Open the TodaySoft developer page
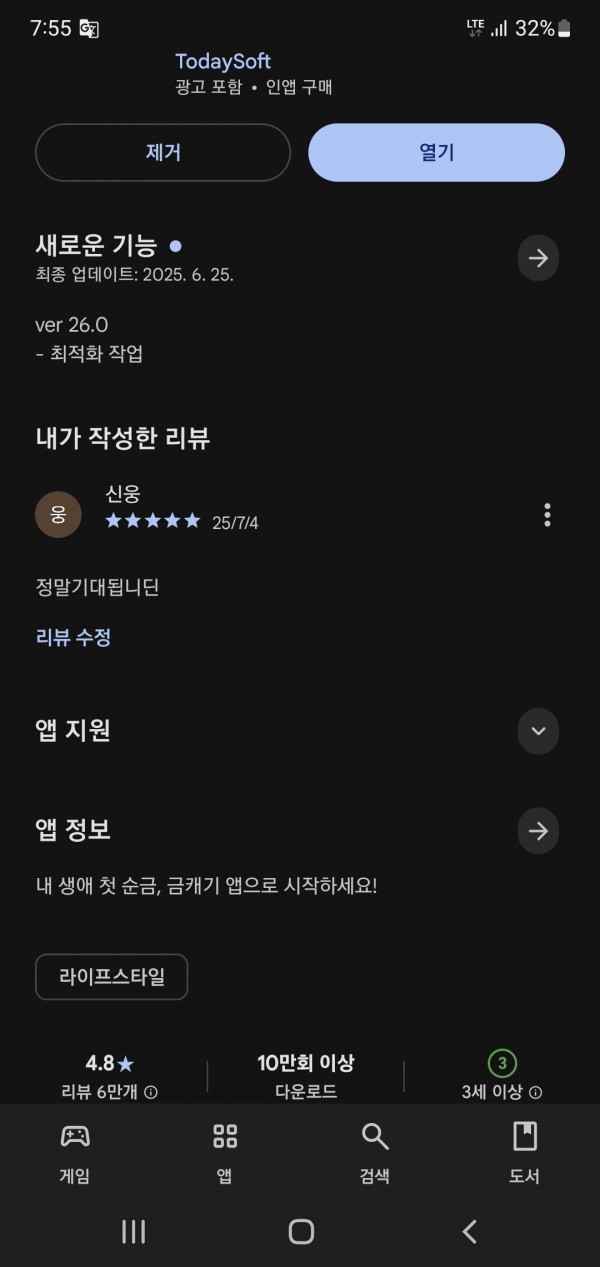Image resolution: width=600 pixels, height=1267 pixels. point(223,61)
